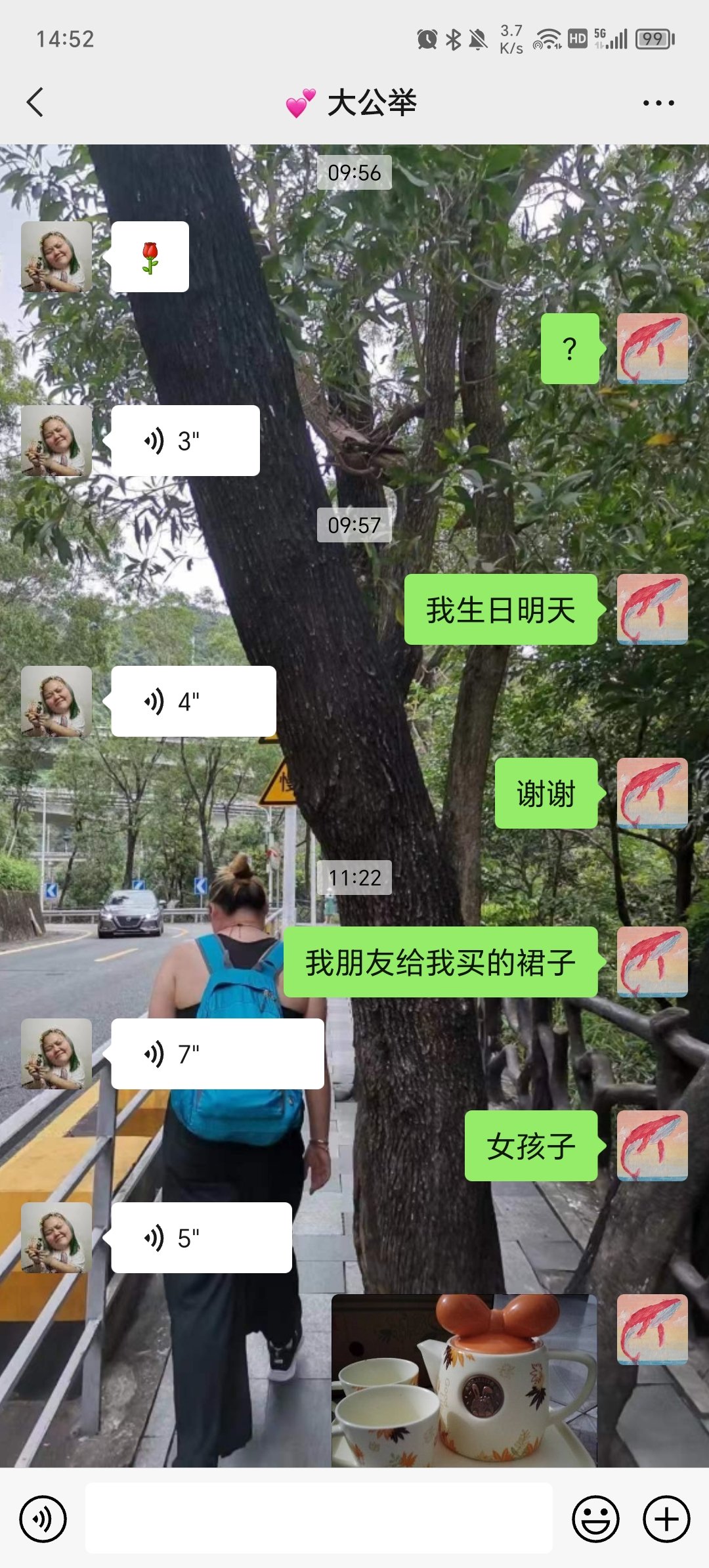
Task: Play the 5-second voice message
Action: click(x=201, y=1238)
